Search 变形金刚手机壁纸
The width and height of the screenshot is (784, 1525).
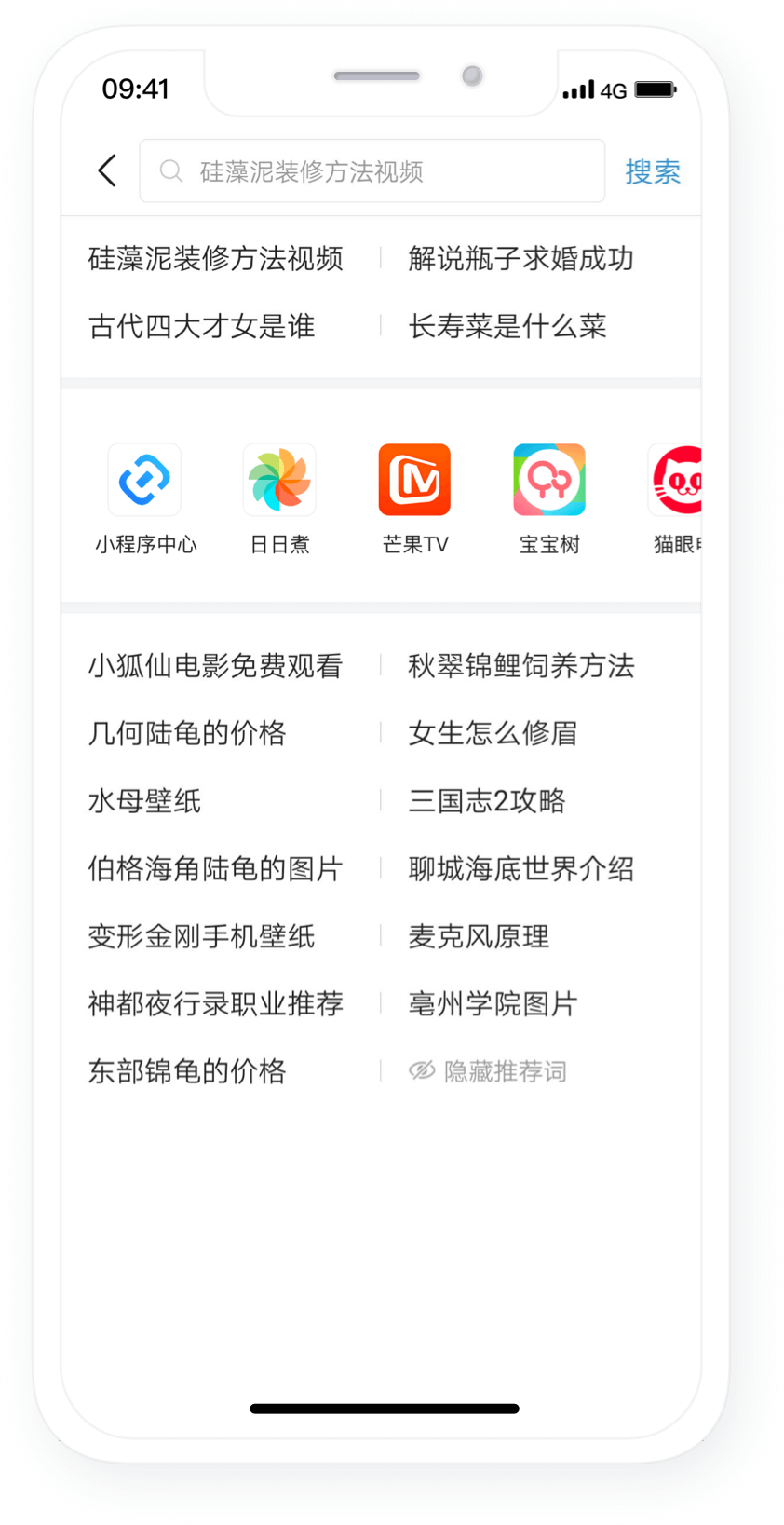tap(202, 936)
